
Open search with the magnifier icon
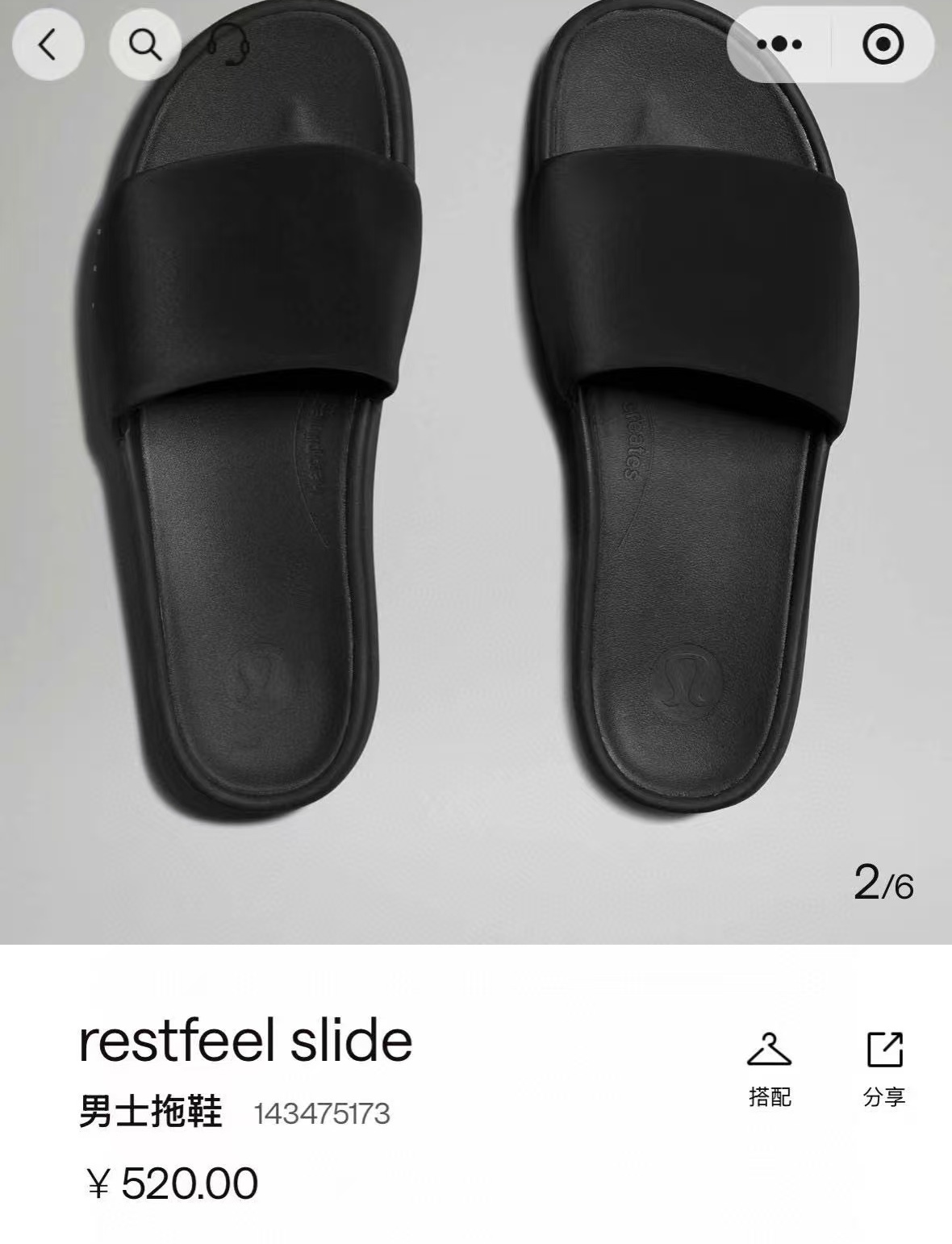145,44
